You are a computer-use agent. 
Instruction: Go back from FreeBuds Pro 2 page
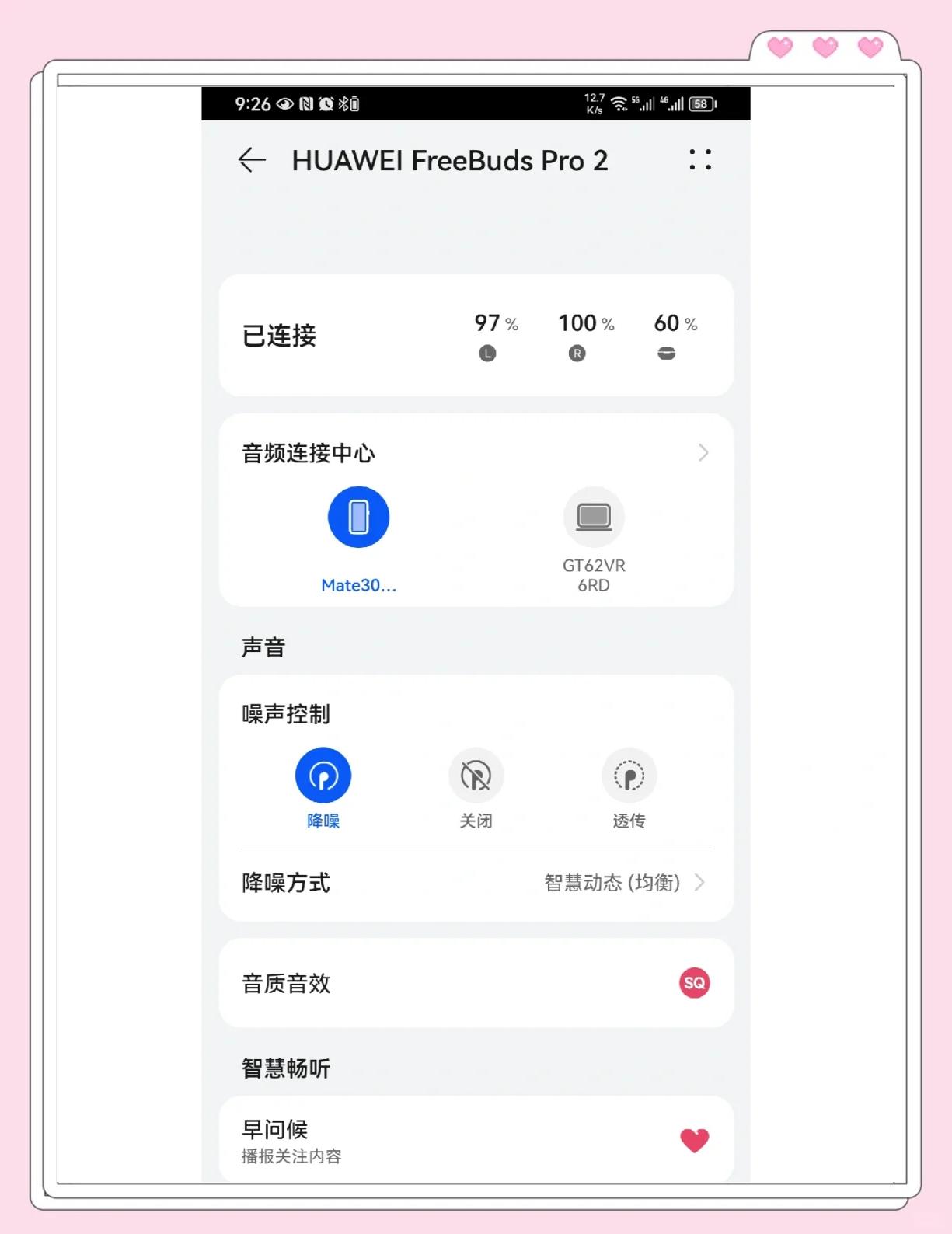(x=252, y=160)
